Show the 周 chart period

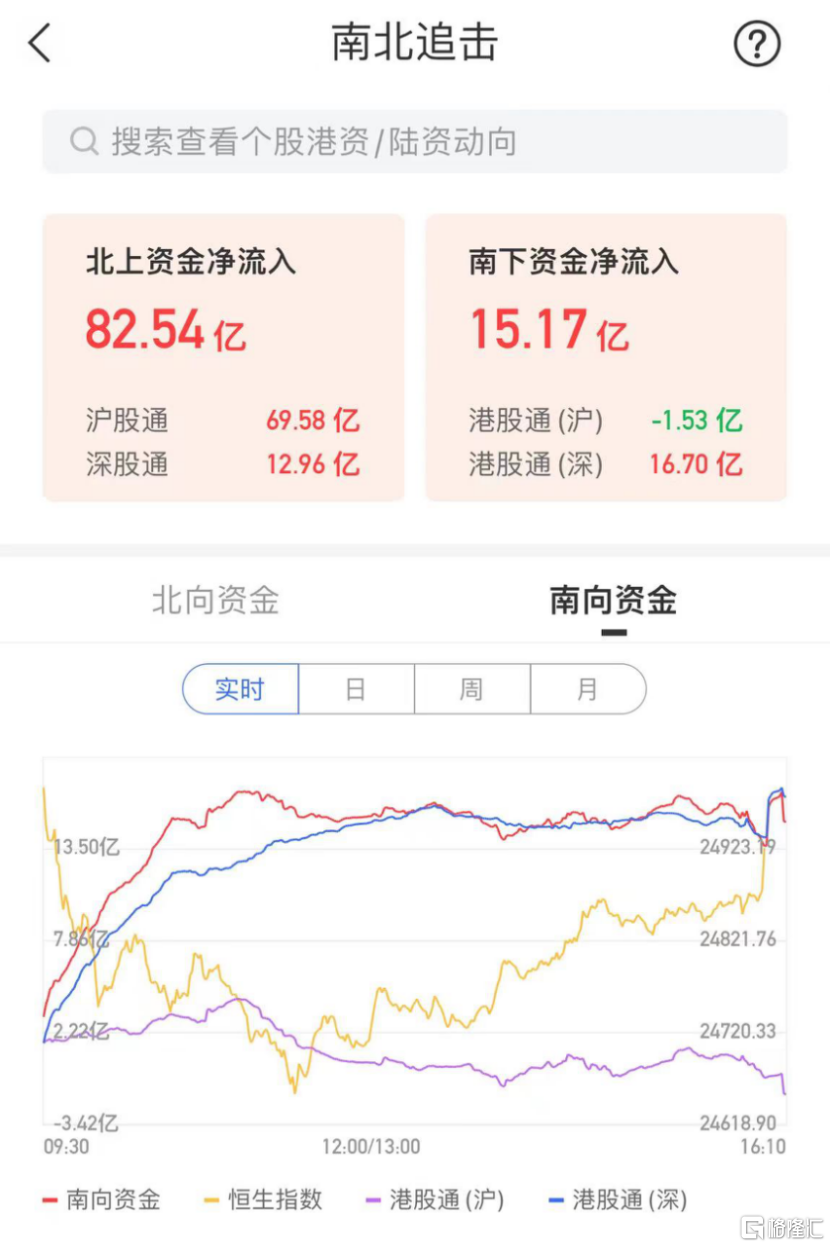(x=472, y=689)
